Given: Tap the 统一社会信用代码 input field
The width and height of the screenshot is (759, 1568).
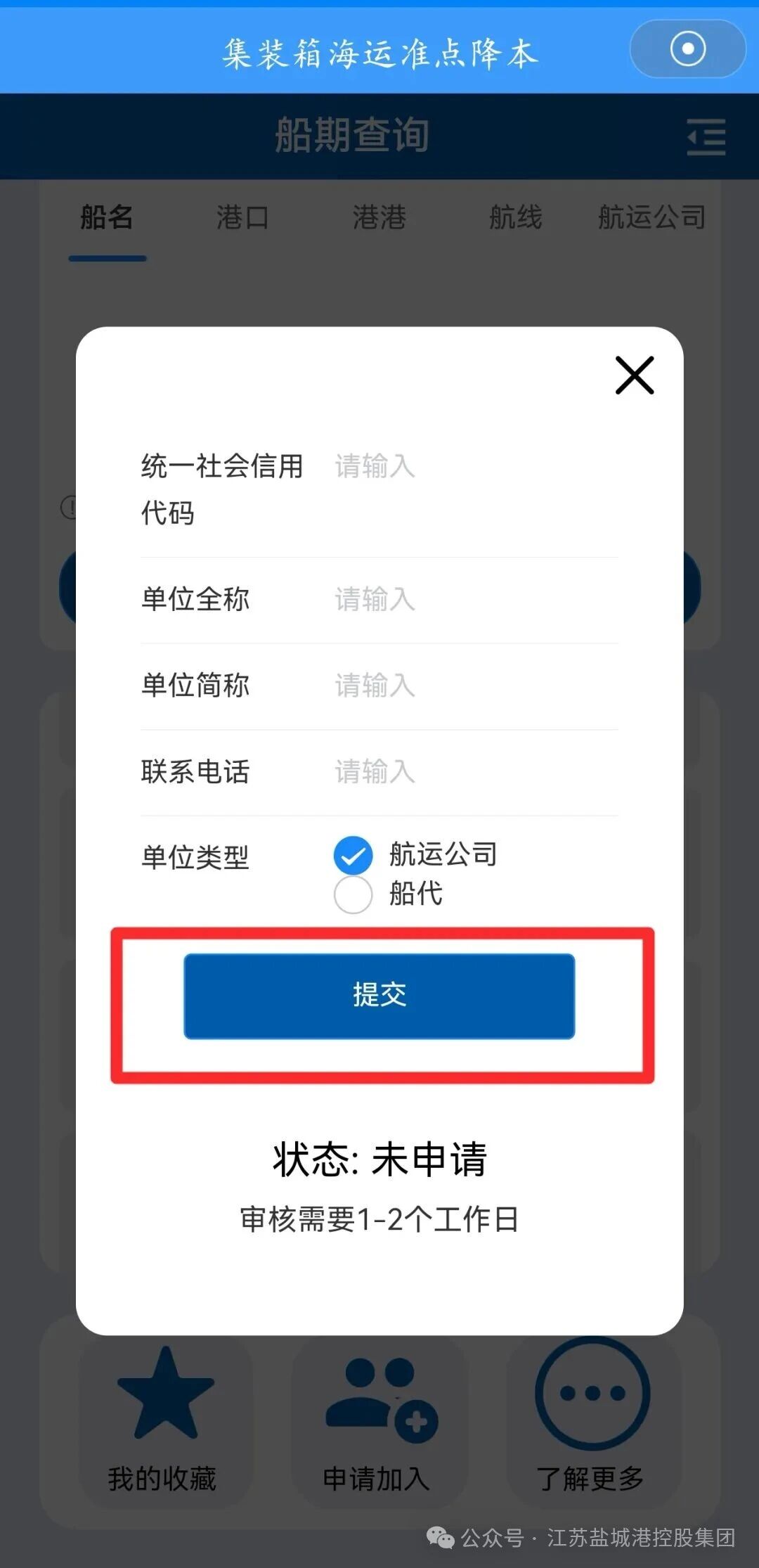Looking at the screenshot, I should tap(471, 467).
